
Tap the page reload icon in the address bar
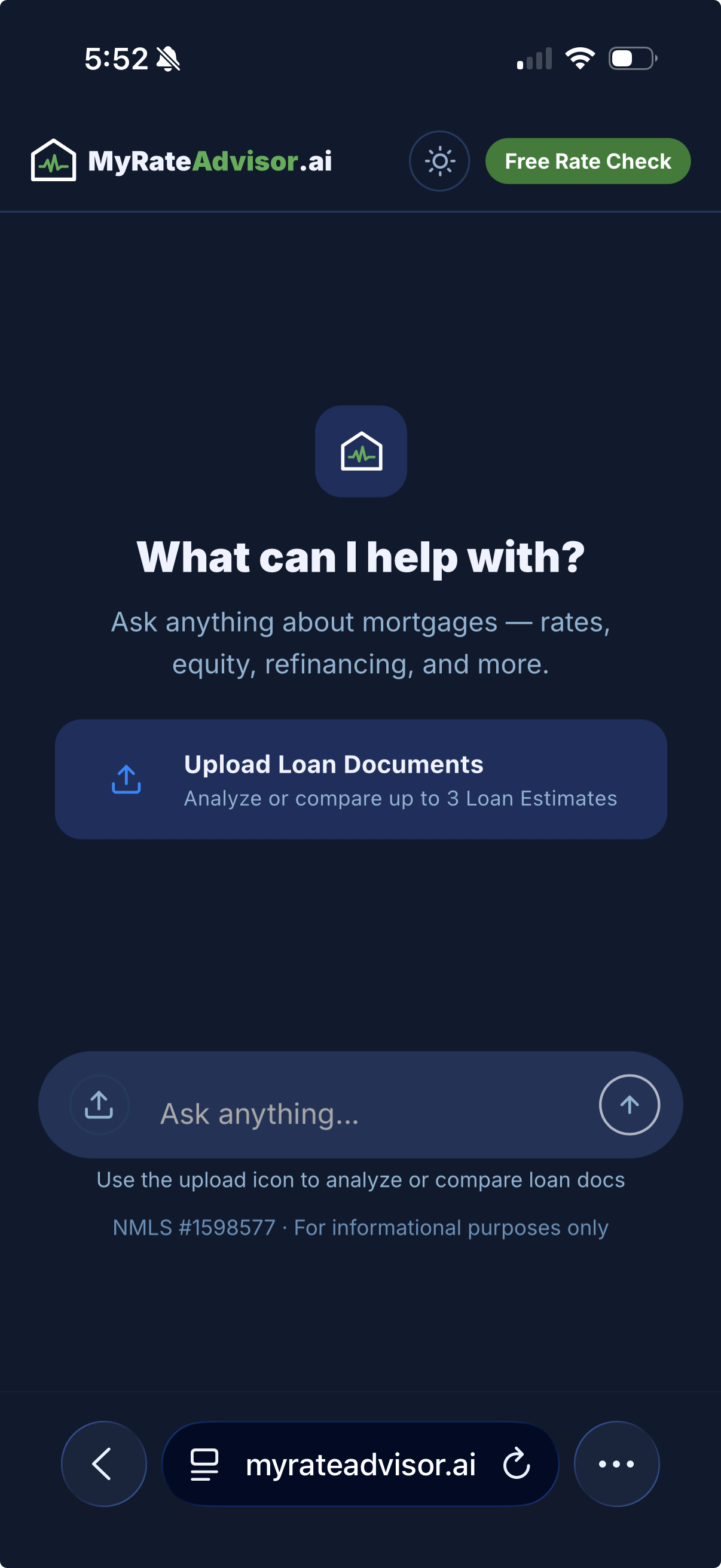516,1464
